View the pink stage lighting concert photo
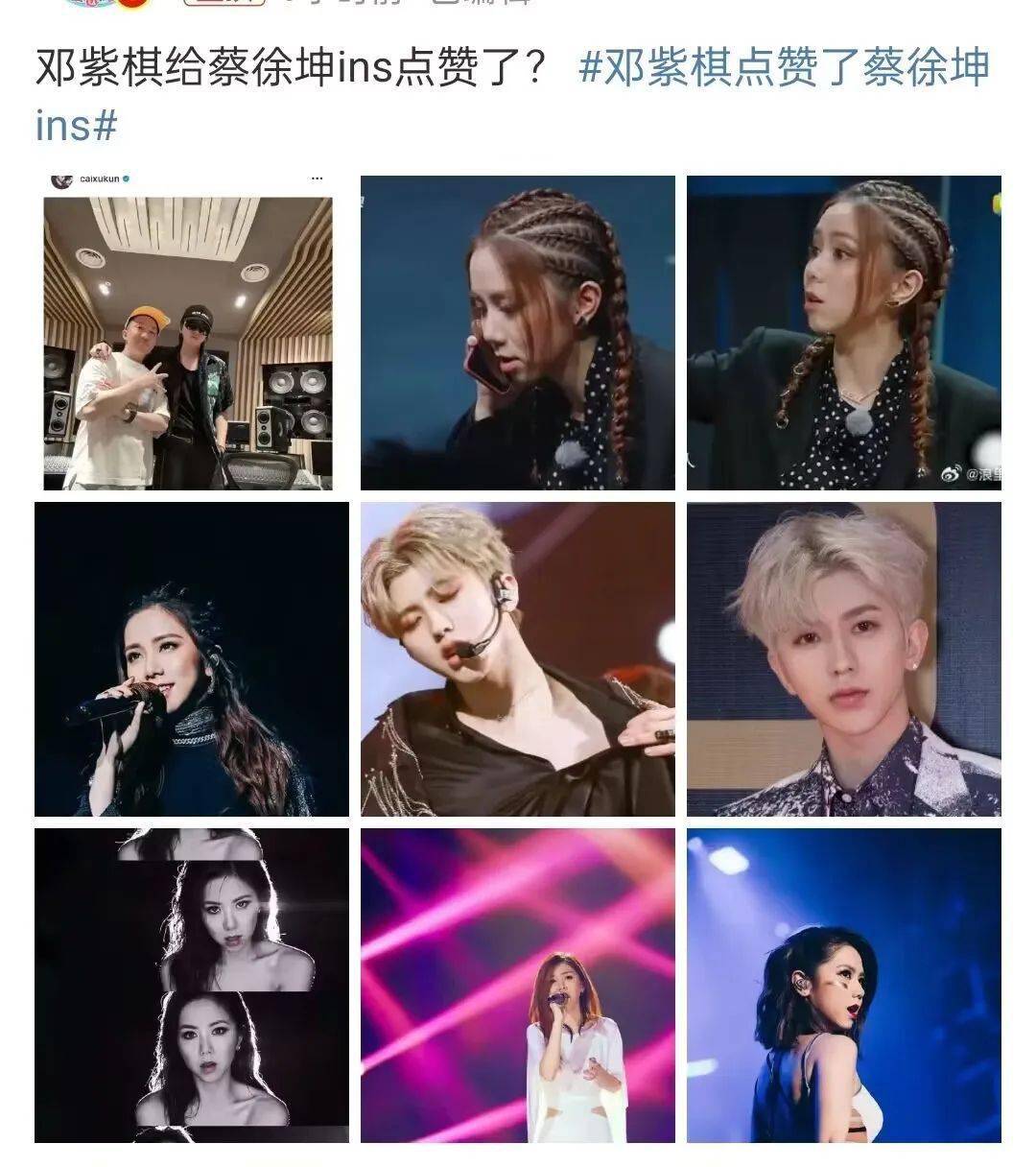 (x=518, y=988)
